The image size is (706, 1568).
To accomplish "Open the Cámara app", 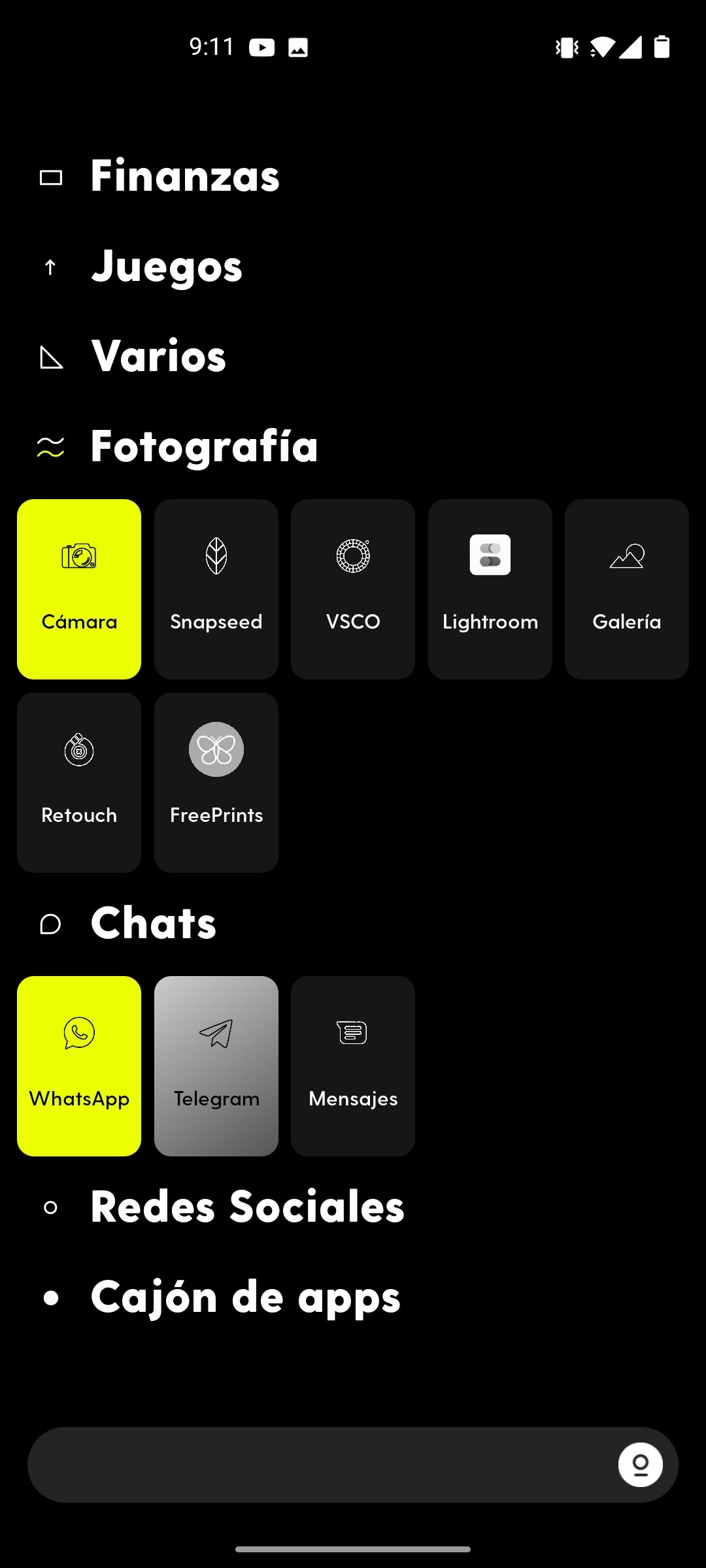I will click(78, 588).
